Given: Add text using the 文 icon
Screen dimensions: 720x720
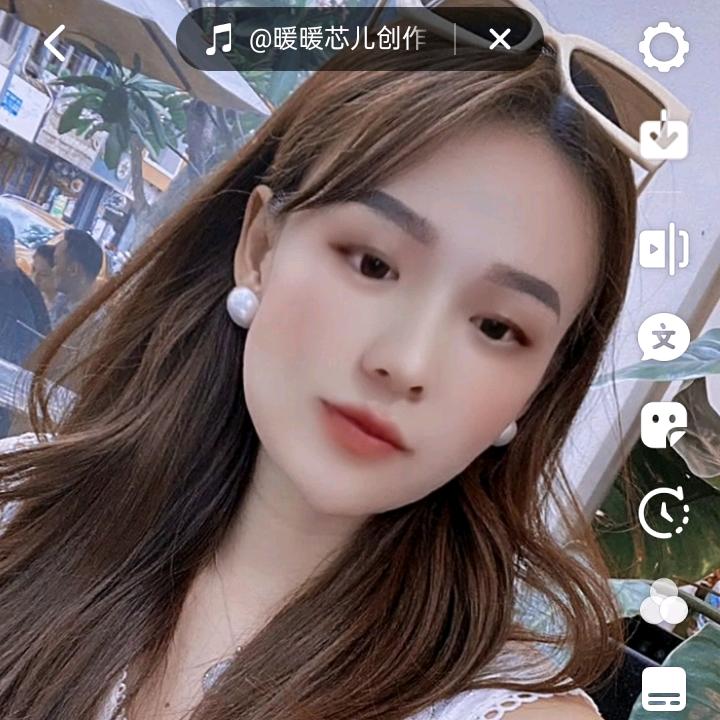Looking at the screenshot, I should pyautogui.click(x=664, y=338).
